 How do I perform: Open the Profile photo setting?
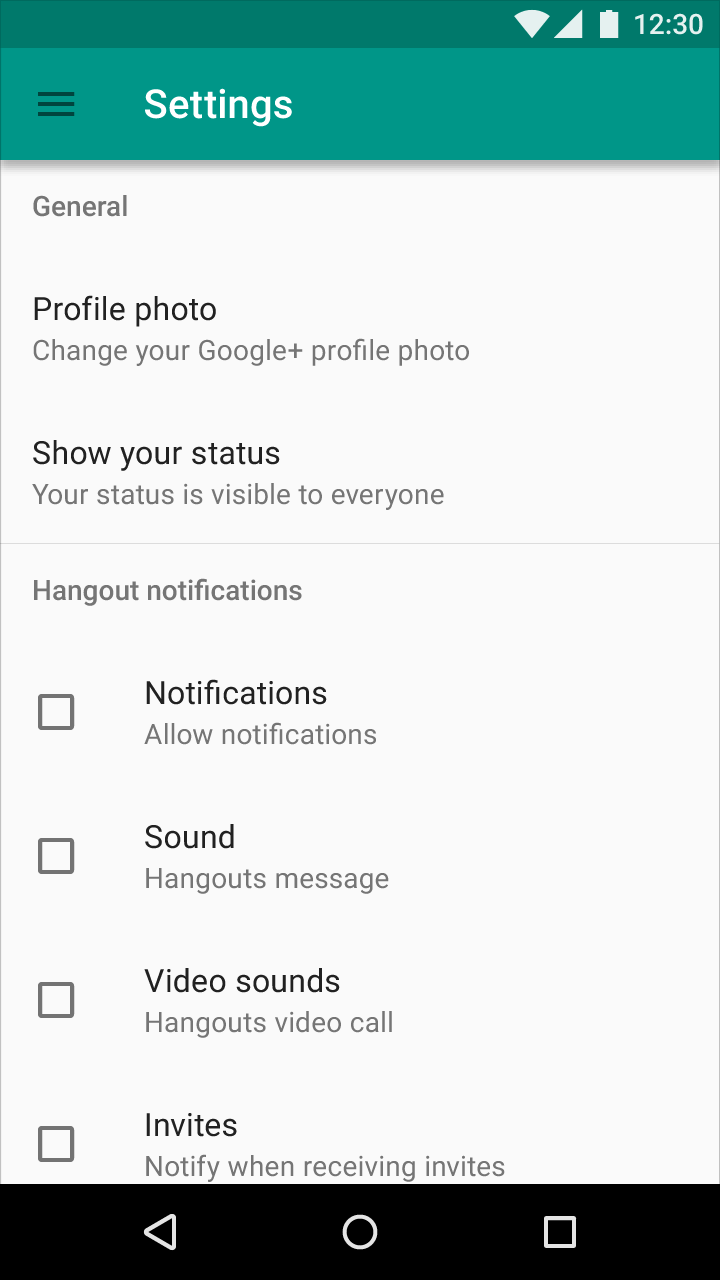click(x=360, y=328)
